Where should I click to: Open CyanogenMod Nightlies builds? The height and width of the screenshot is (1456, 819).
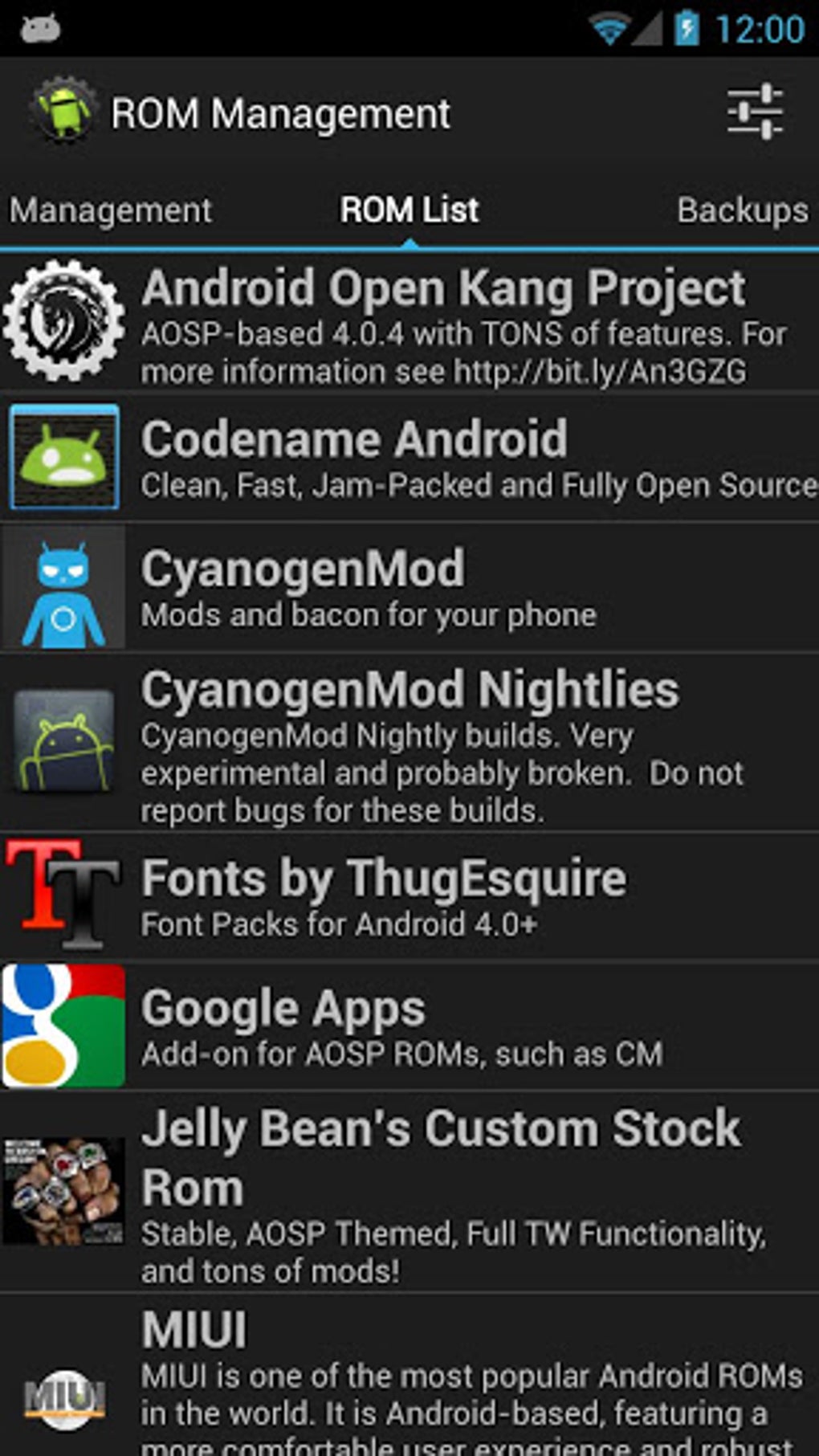409,742
